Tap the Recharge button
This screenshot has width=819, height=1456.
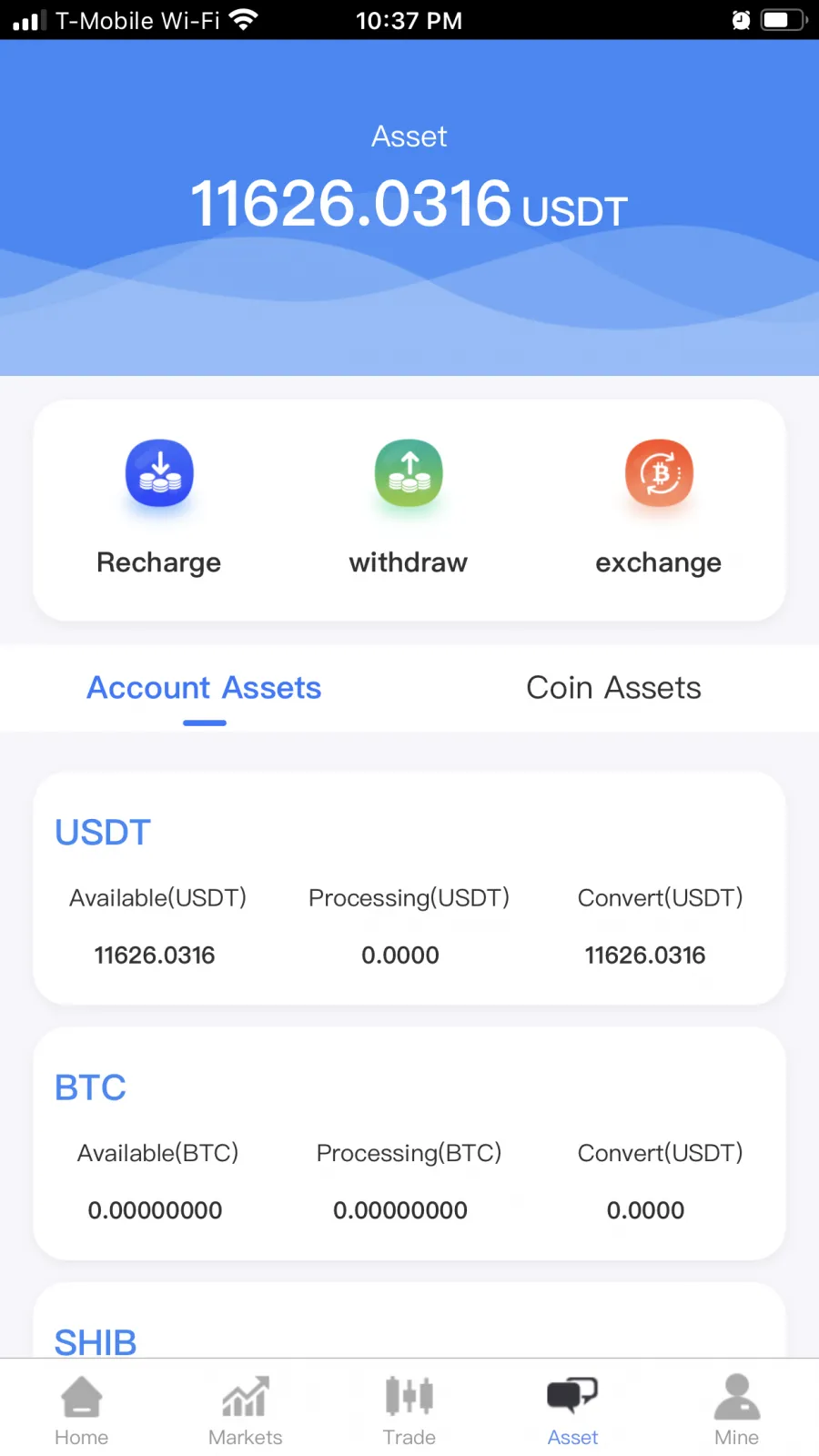[159, 508]
